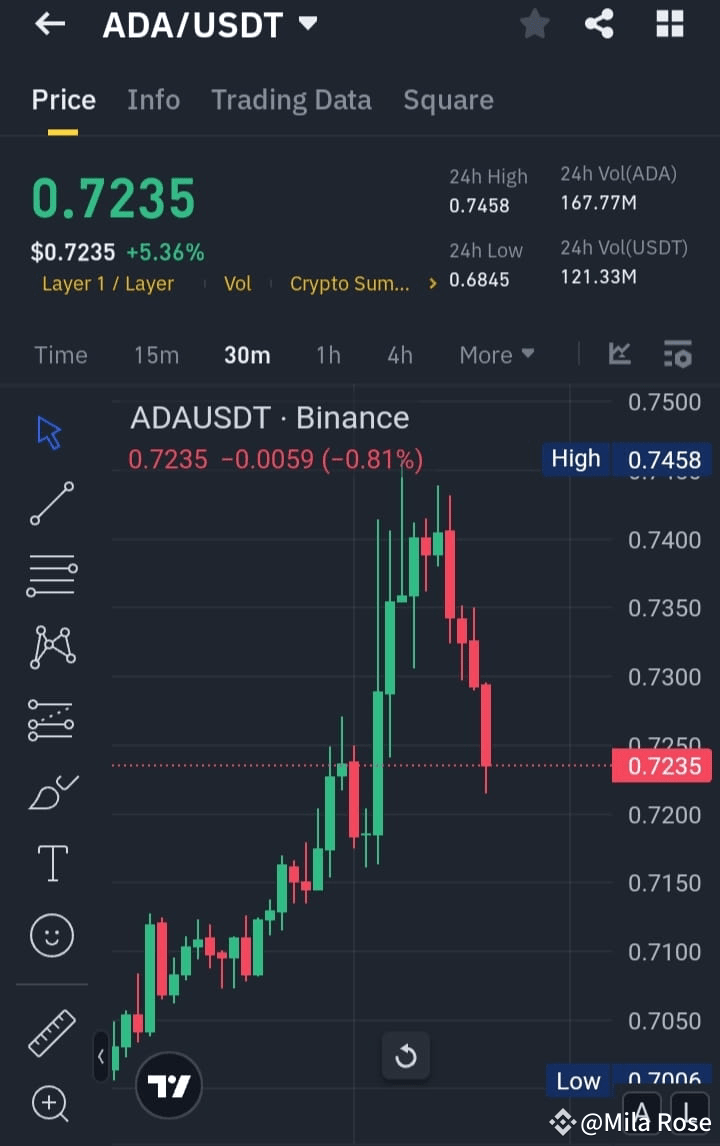Screen dimensions: 720x1146
Task: Select the 1h timeframe tab
Action: [328, 354]
